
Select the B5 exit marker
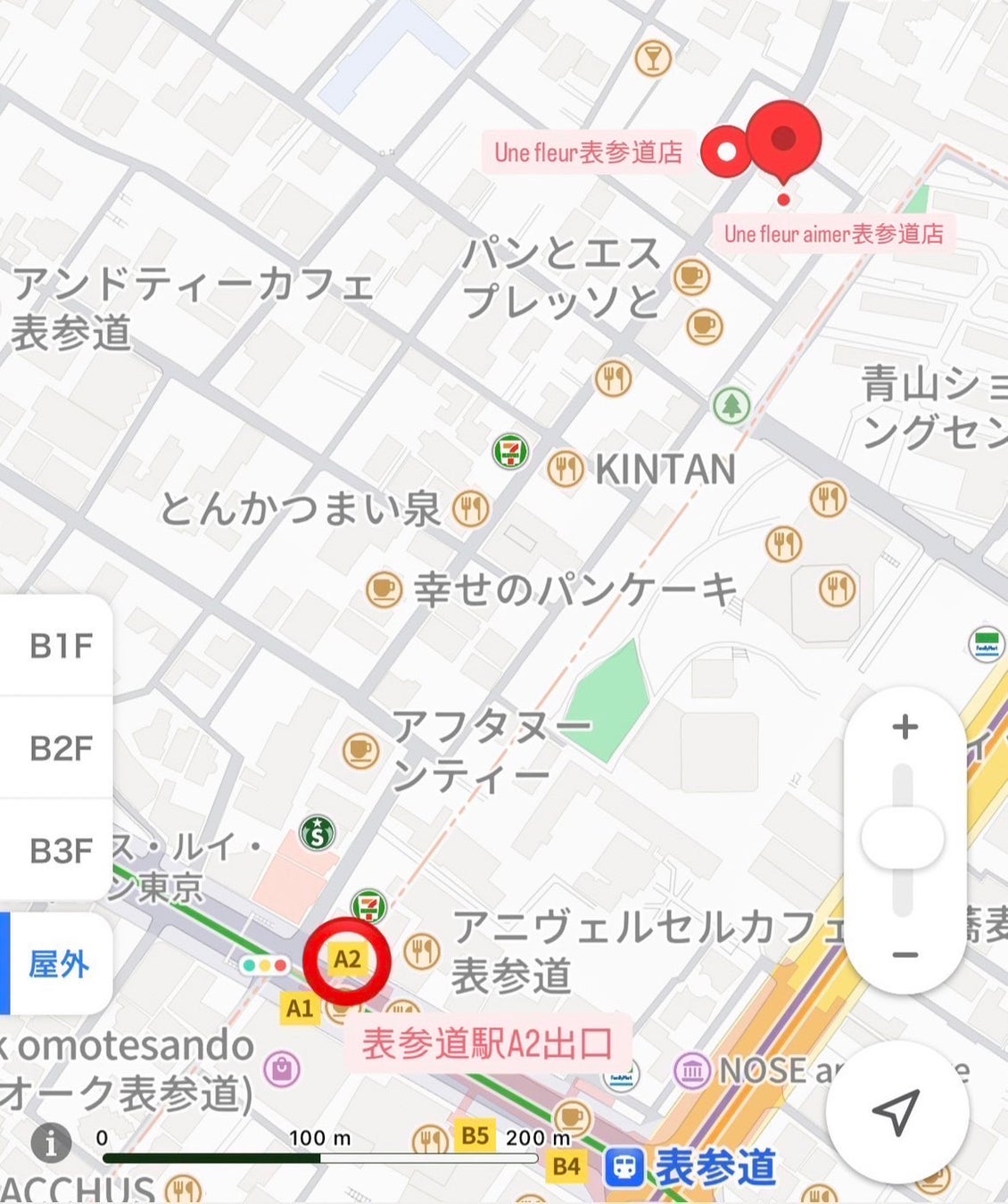475,1136
